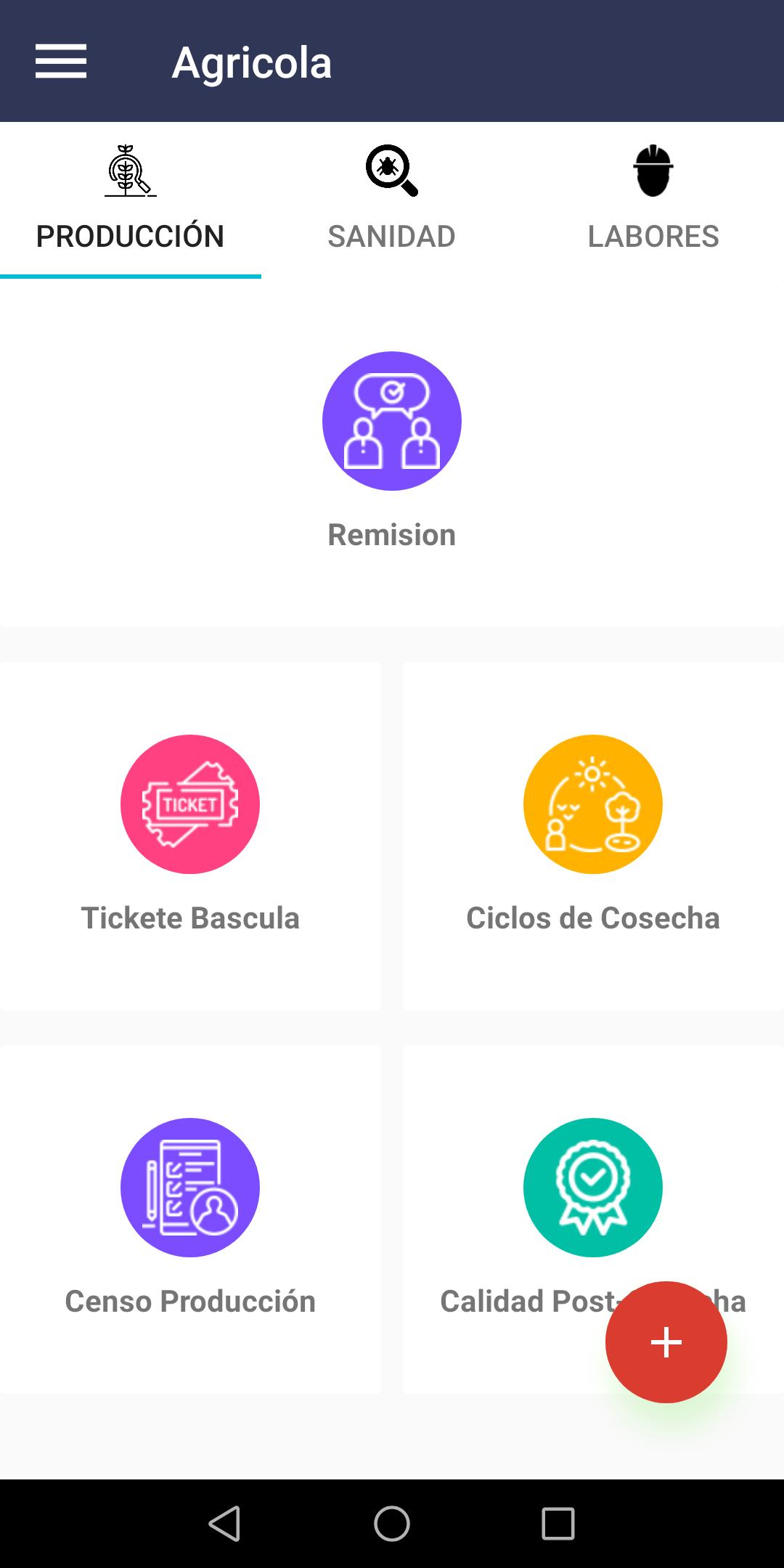Go back using system navigation
784x1568 pixels.
pos(224,1523)
